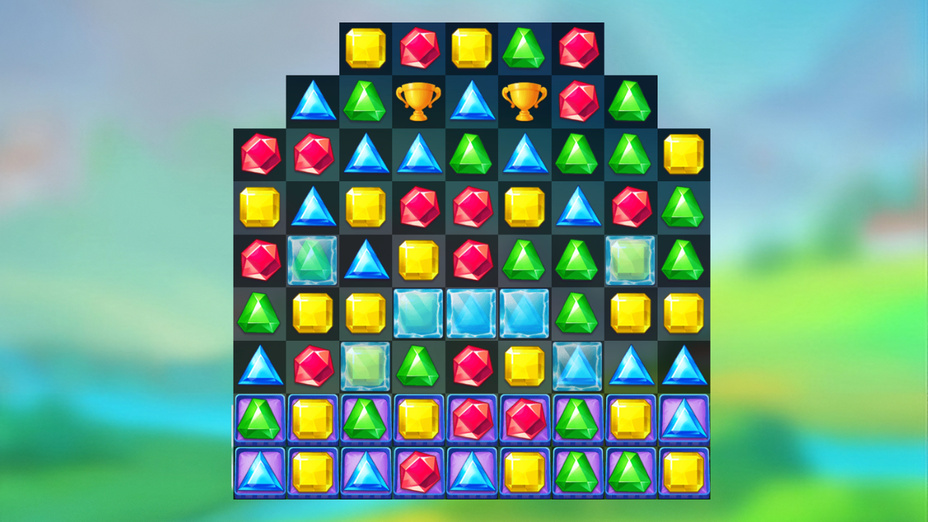
Task: Tap the trophy next to the red gem
Action: click(x=524, y=100)
